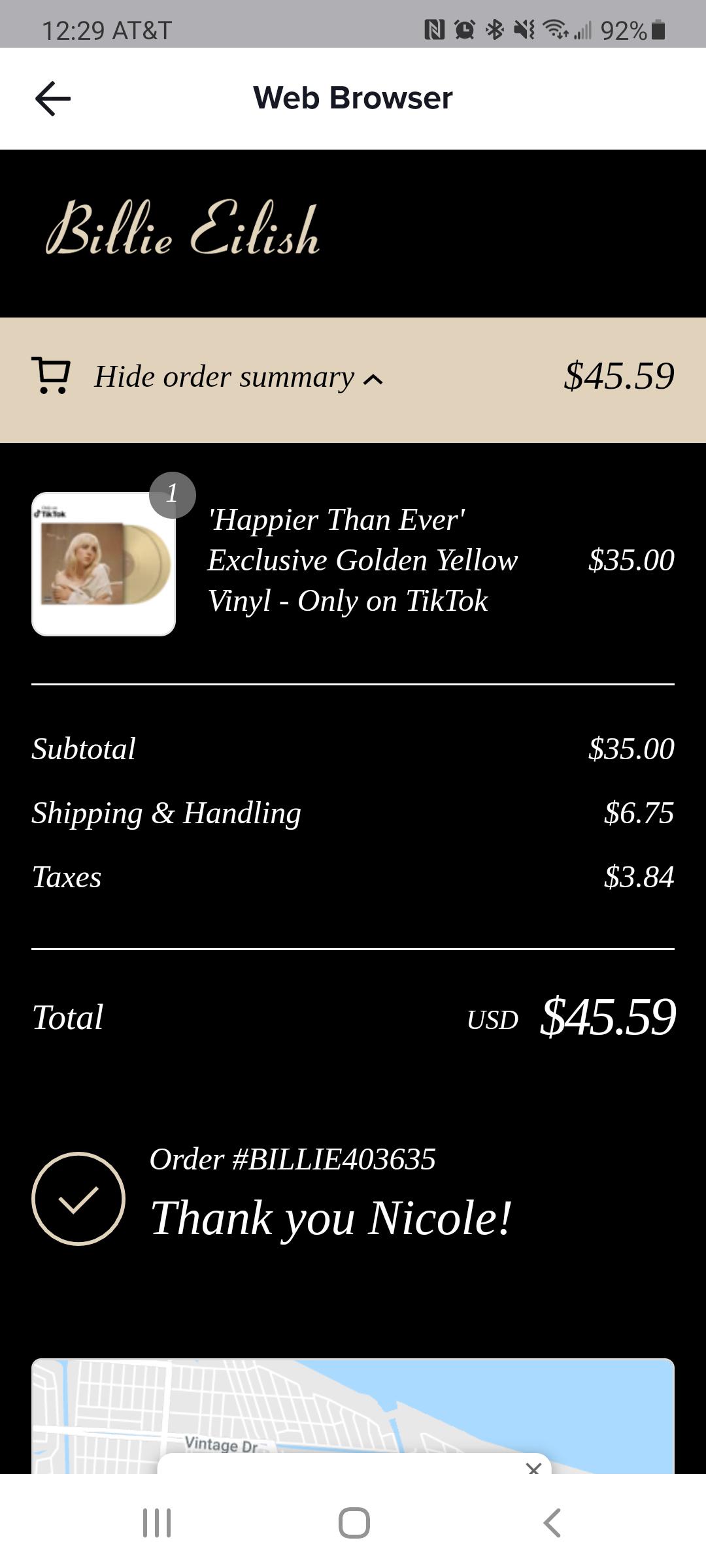Tap the system back button
Viewport: 706px width, 1568px height.
coord(552,1523)
